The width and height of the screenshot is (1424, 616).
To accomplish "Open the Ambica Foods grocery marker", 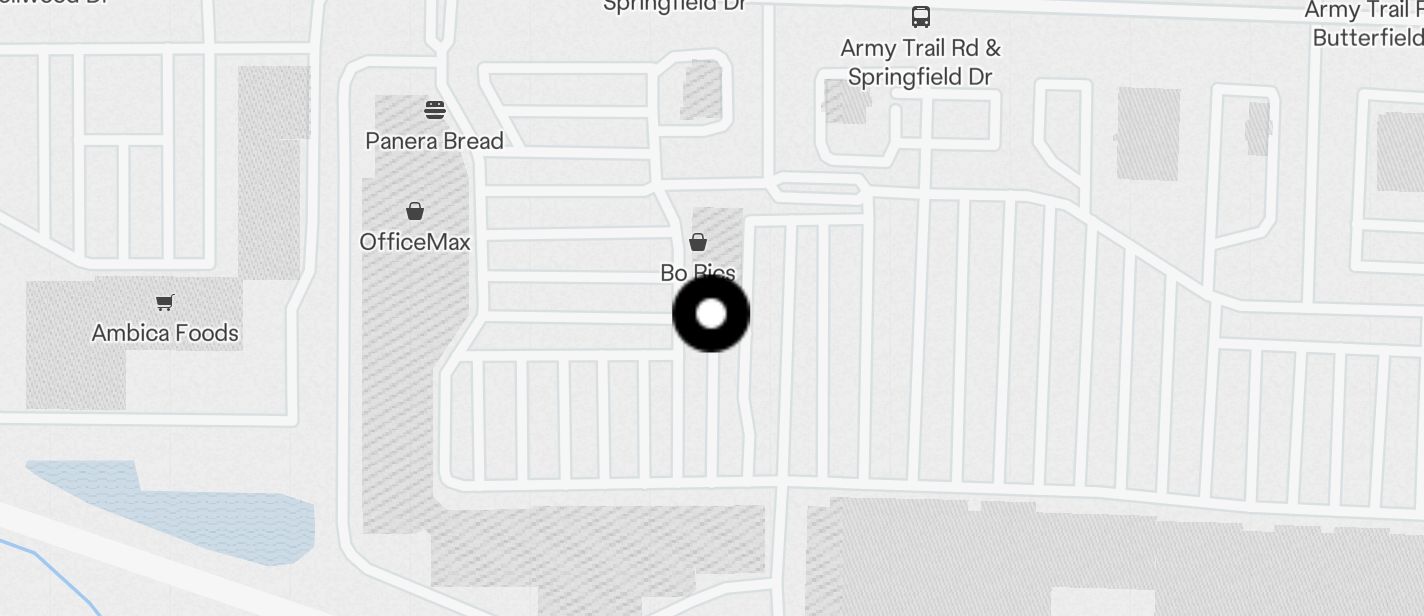I will click(x=165, y=302).
